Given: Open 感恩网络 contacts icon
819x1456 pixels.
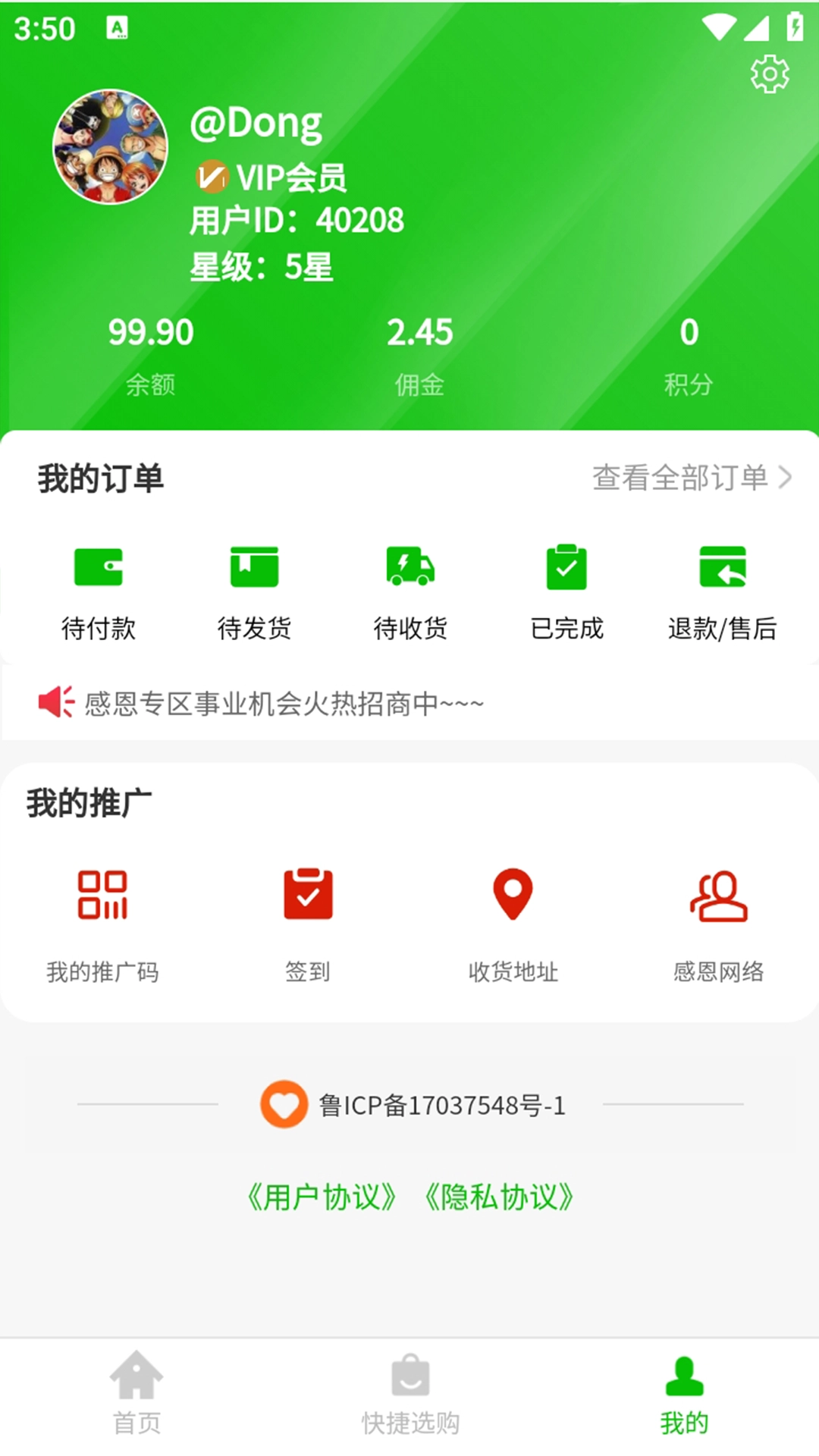Looking at the screenshot, I should [x=719, y=898].
